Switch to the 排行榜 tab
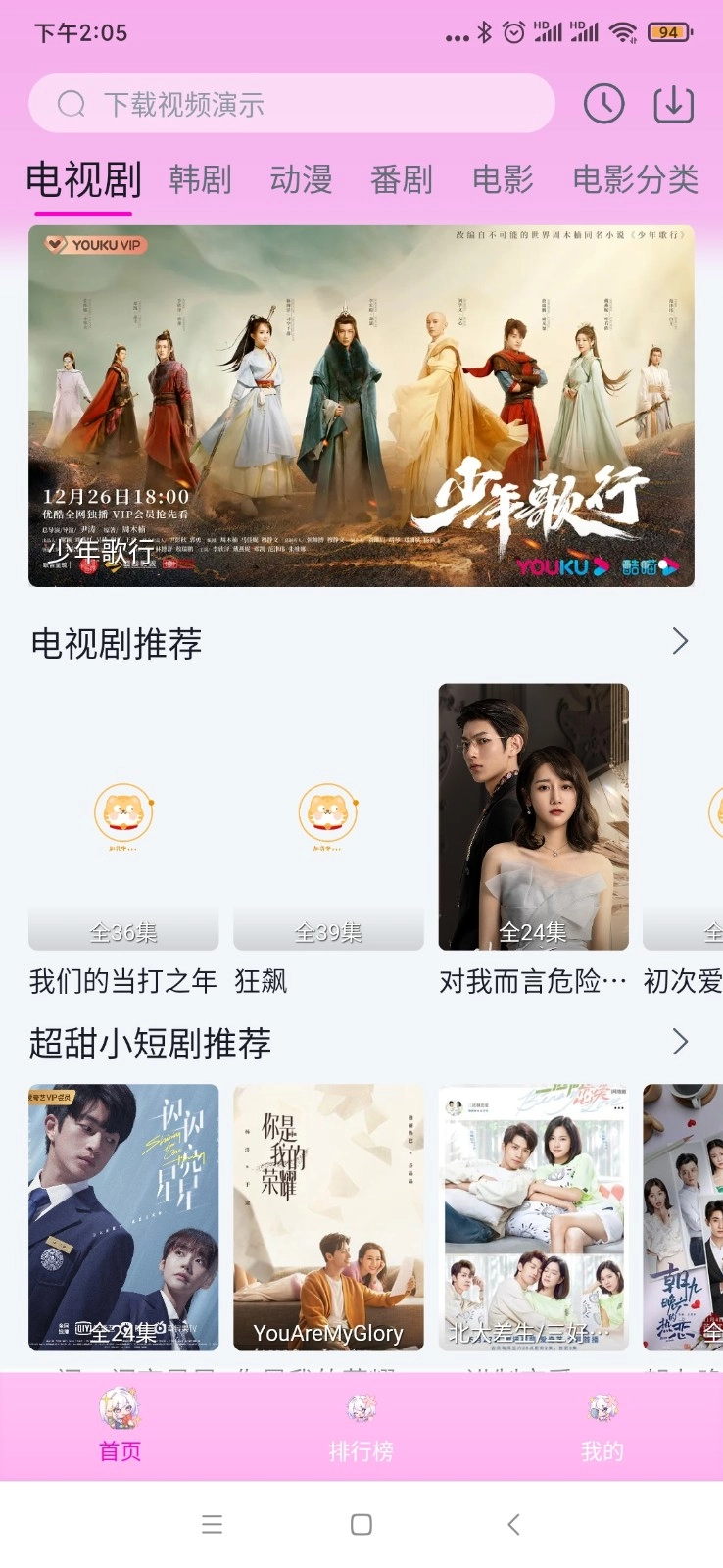The width and height of the screenshot is (723, 1568). tap(361, 1427)
